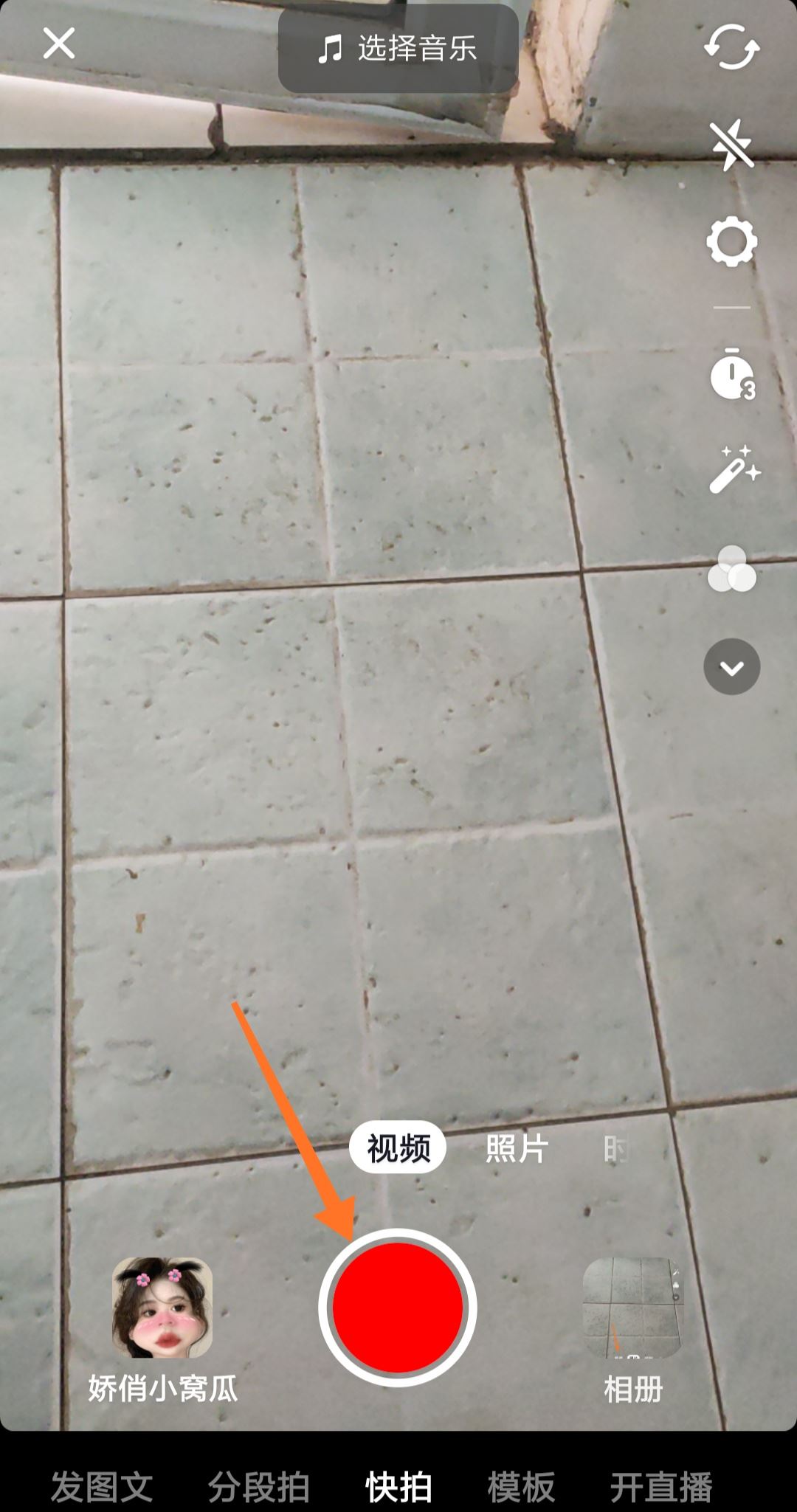
Task: Expand more tools with the down arrow
Action: coord(731,667)
